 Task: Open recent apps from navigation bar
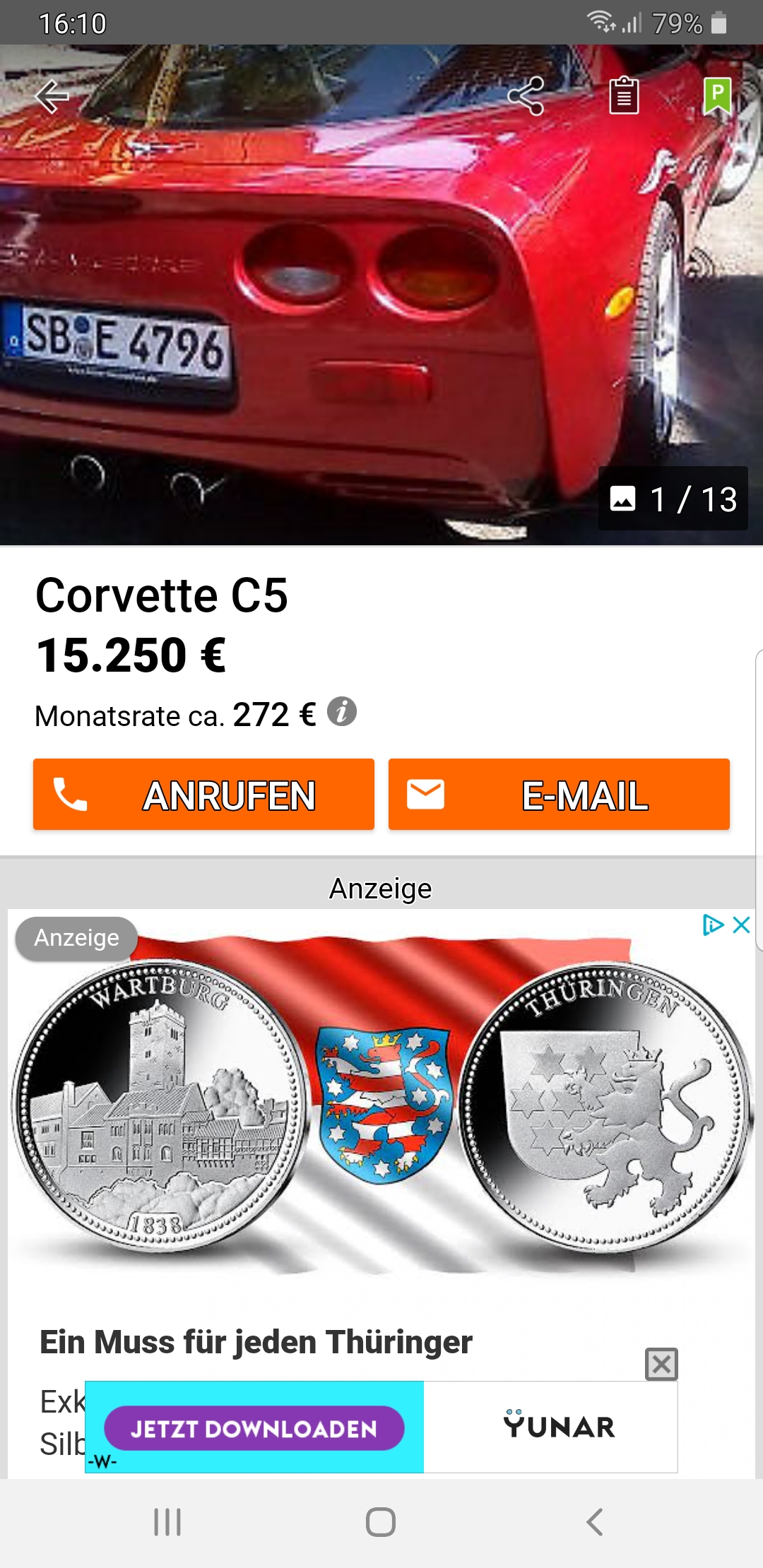pyautogui.click(x=167, y=1522)
